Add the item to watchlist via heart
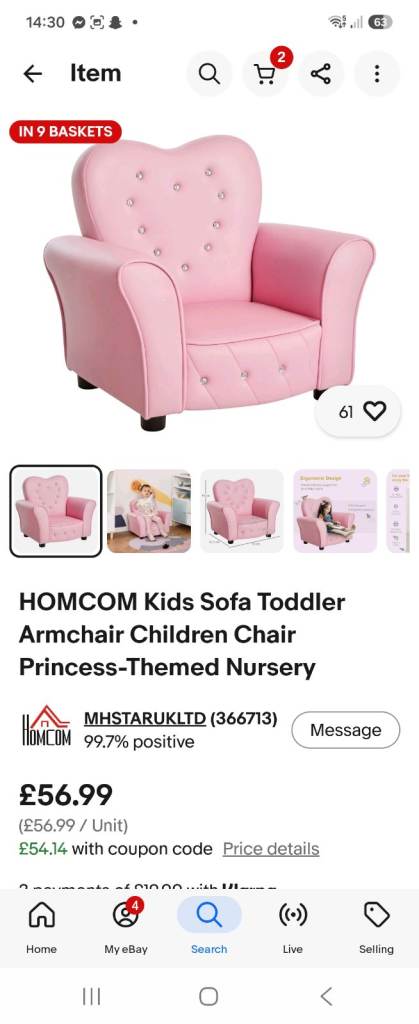 pos(374,411)
